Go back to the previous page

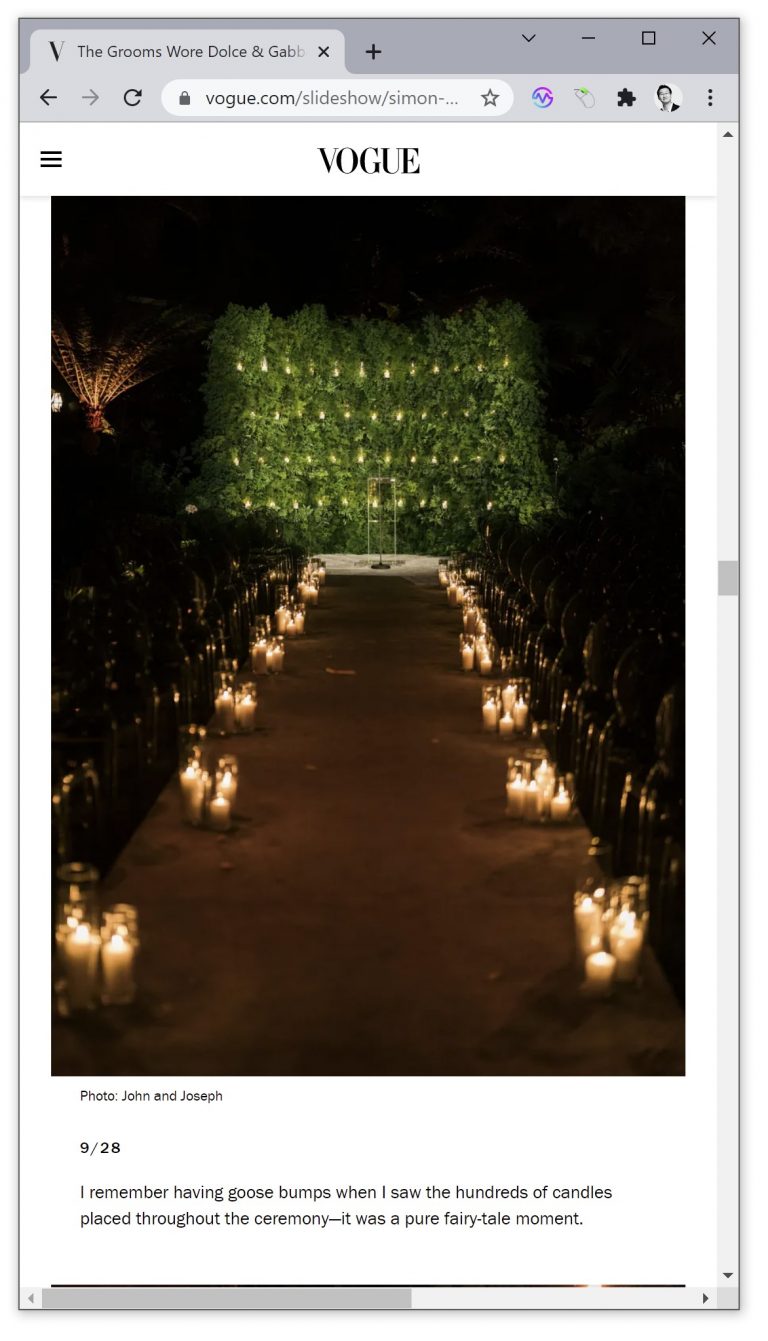48,98
